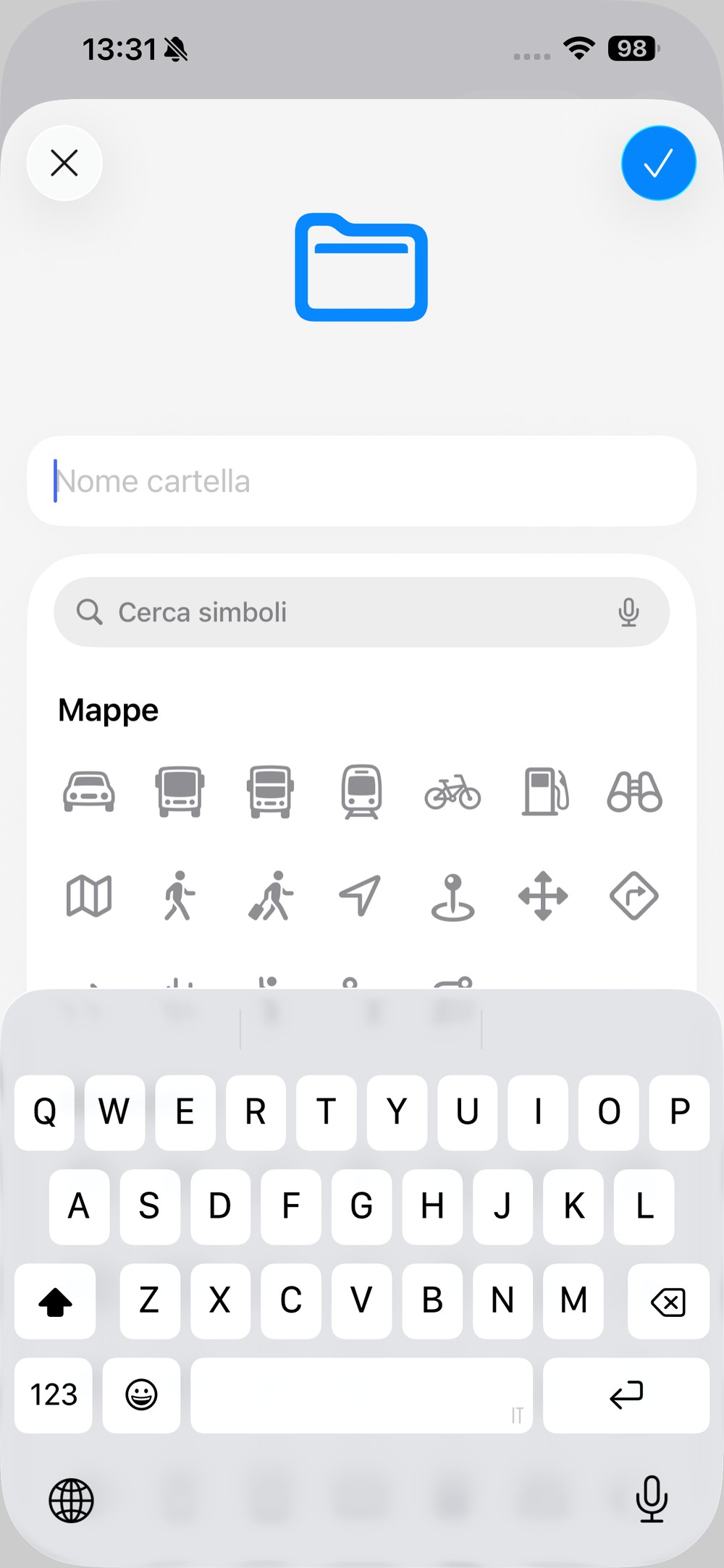This screenshot has width=724, height=1568.
Task: Pick the walking person symbol
Action: pos(179,896)
